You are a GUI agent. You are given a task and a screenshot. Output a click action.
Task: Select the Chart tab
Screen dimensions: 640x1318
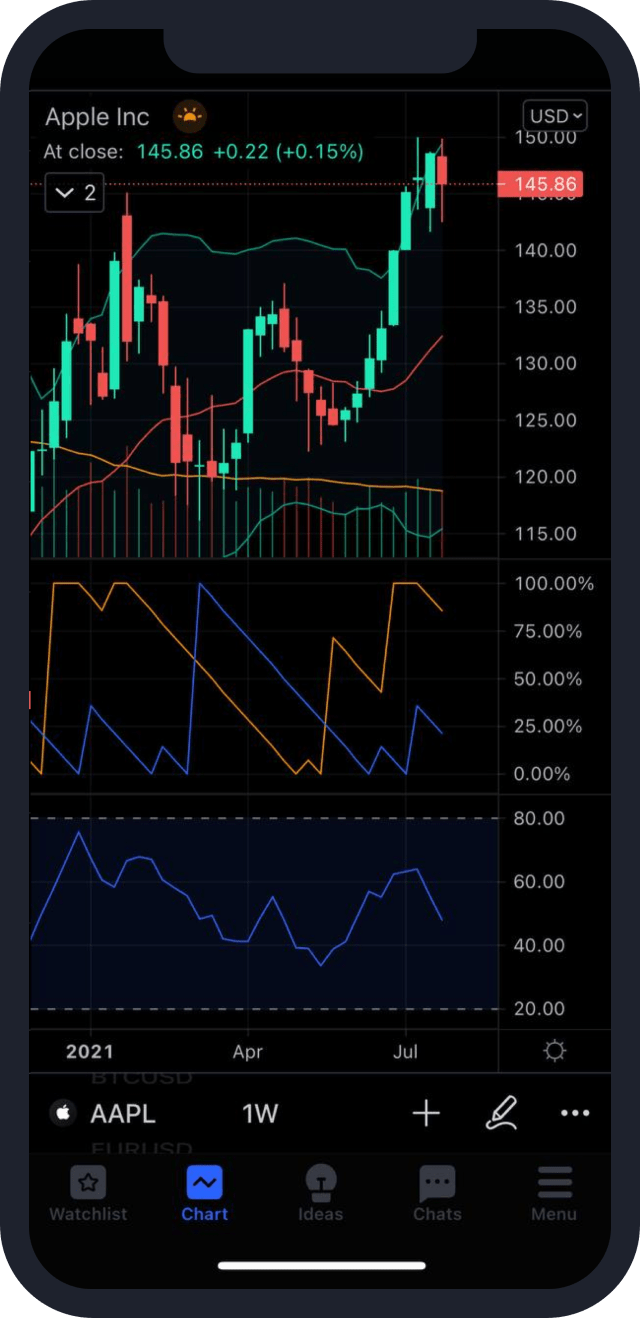click(204, 1194)
